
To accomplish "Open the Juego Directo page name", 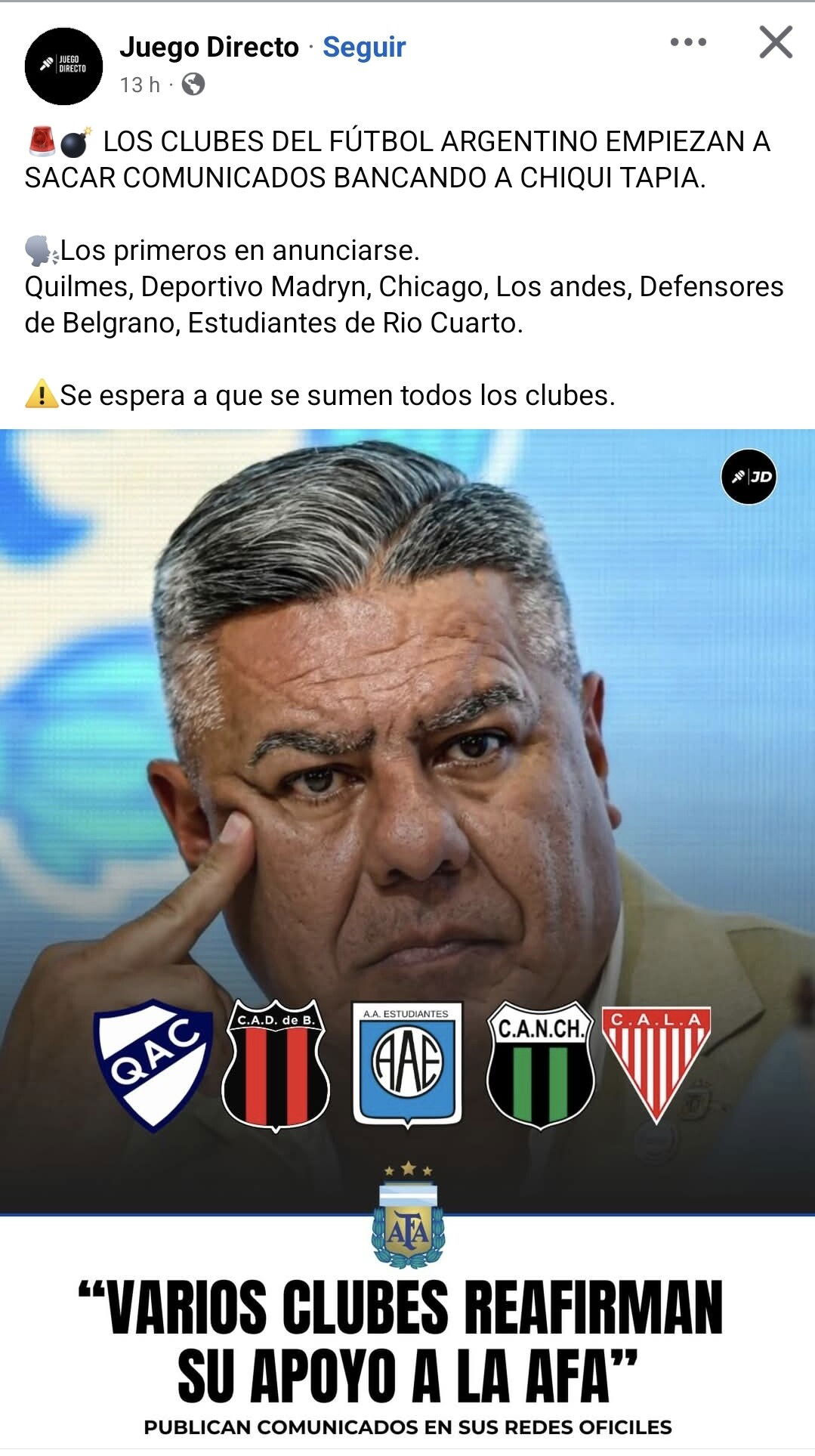I will coord(209,47).
